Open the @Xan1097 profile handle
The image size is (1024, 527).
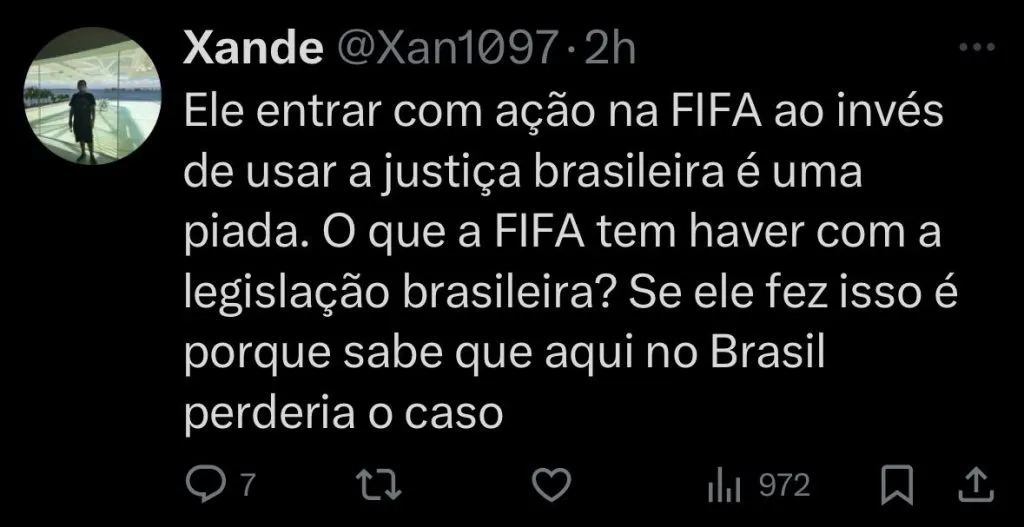pos(458,50)
